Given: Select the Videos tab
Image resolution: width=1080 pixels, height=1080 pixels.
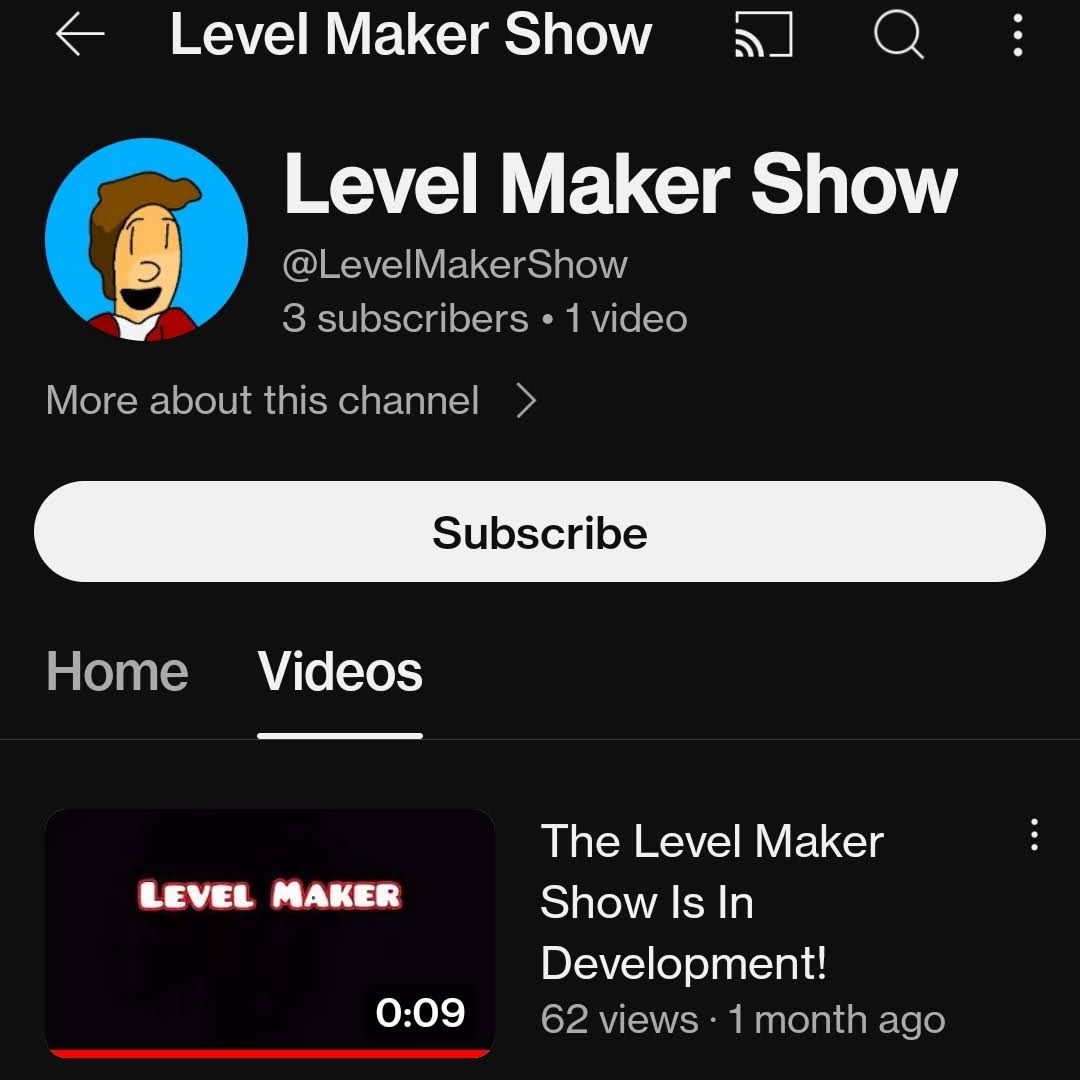Looking at the screenshot, I should coord(340,671).
